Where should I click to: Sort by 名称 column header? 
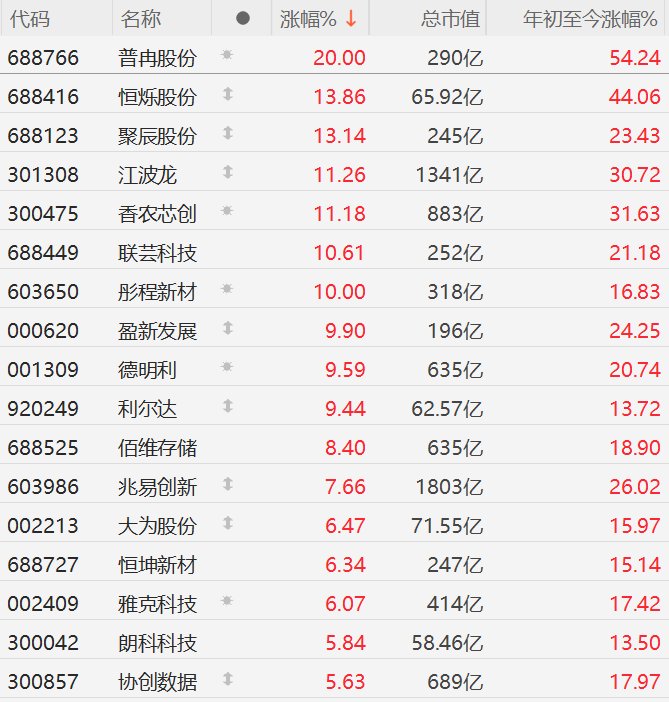pyautogui.click(x=140, y=19)
